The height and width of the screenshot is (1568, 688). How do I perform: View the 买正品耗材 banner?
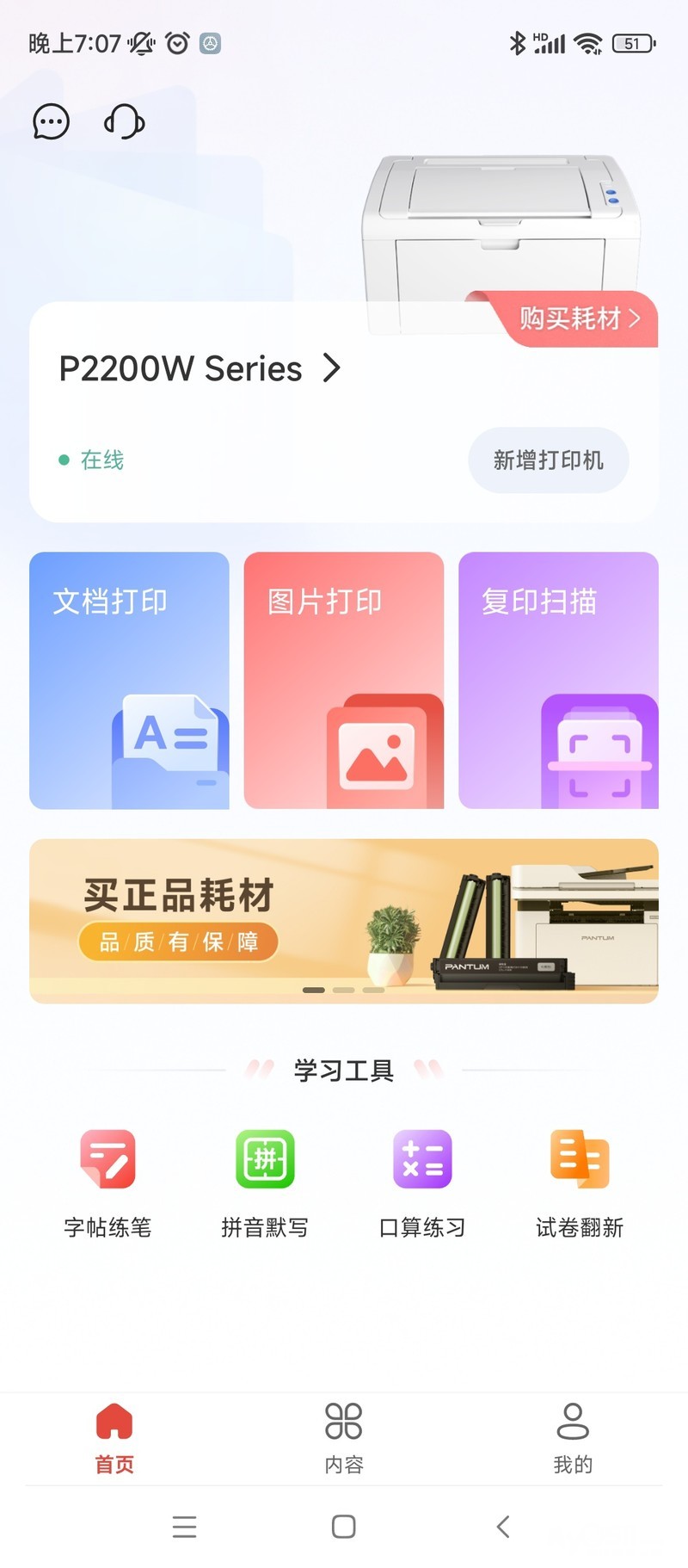[x=344, y=920]
